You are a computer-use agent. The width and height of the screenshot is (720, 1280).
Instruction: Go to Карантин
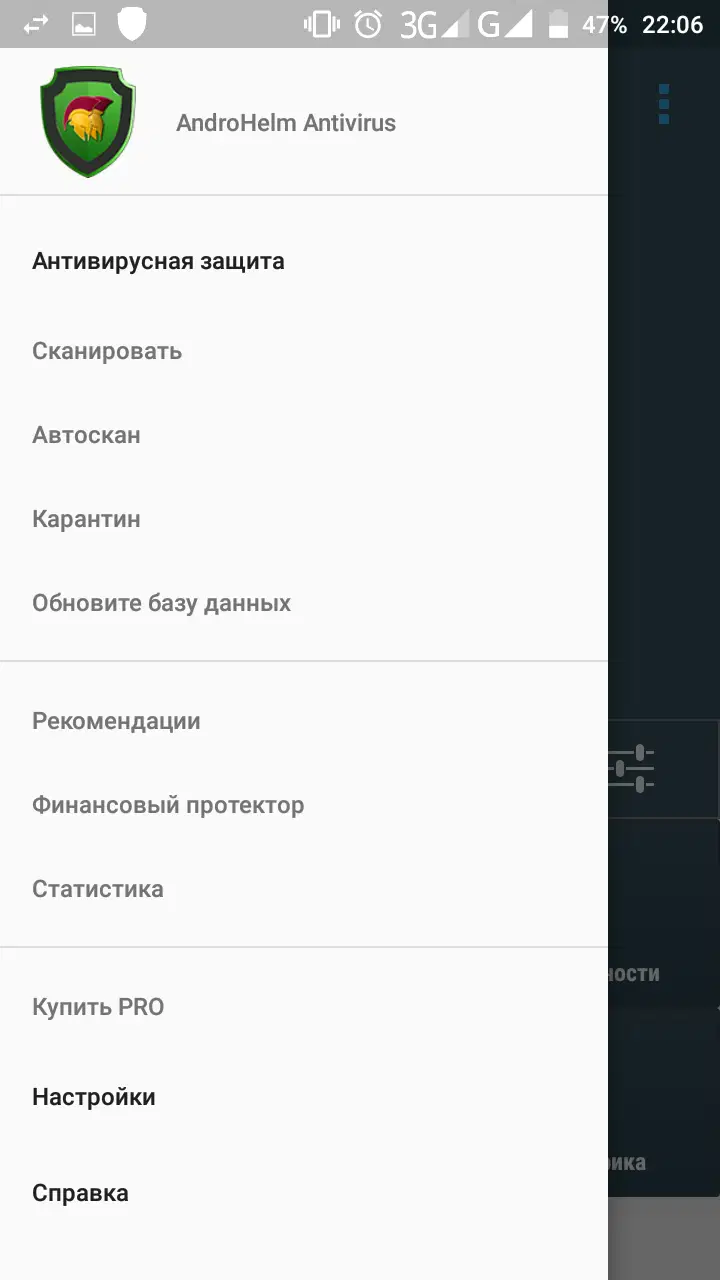86,519
